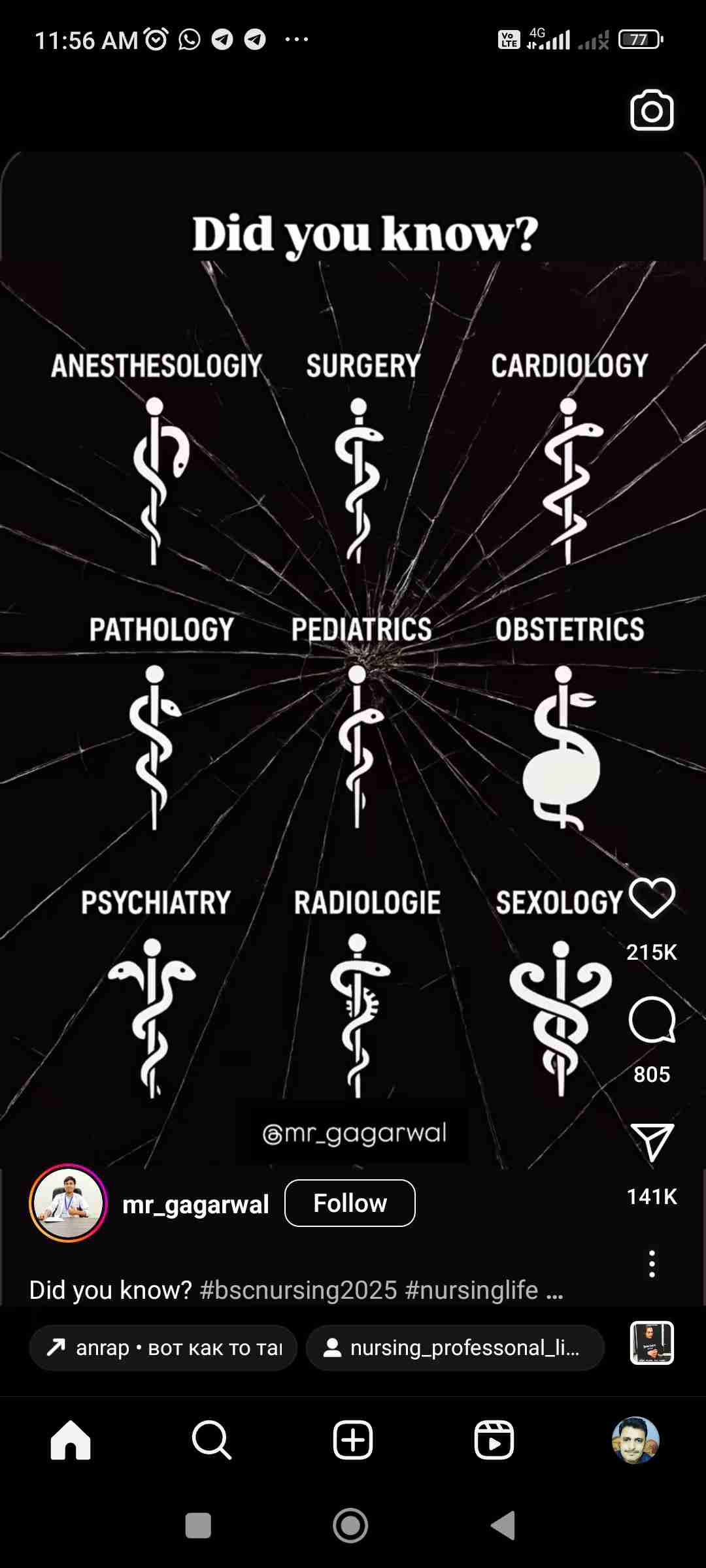Go to the Home feed tab
Image resolution: width=706 pixels, height=1568 pixels.
pyautogui.click(x=71, y=1440)
